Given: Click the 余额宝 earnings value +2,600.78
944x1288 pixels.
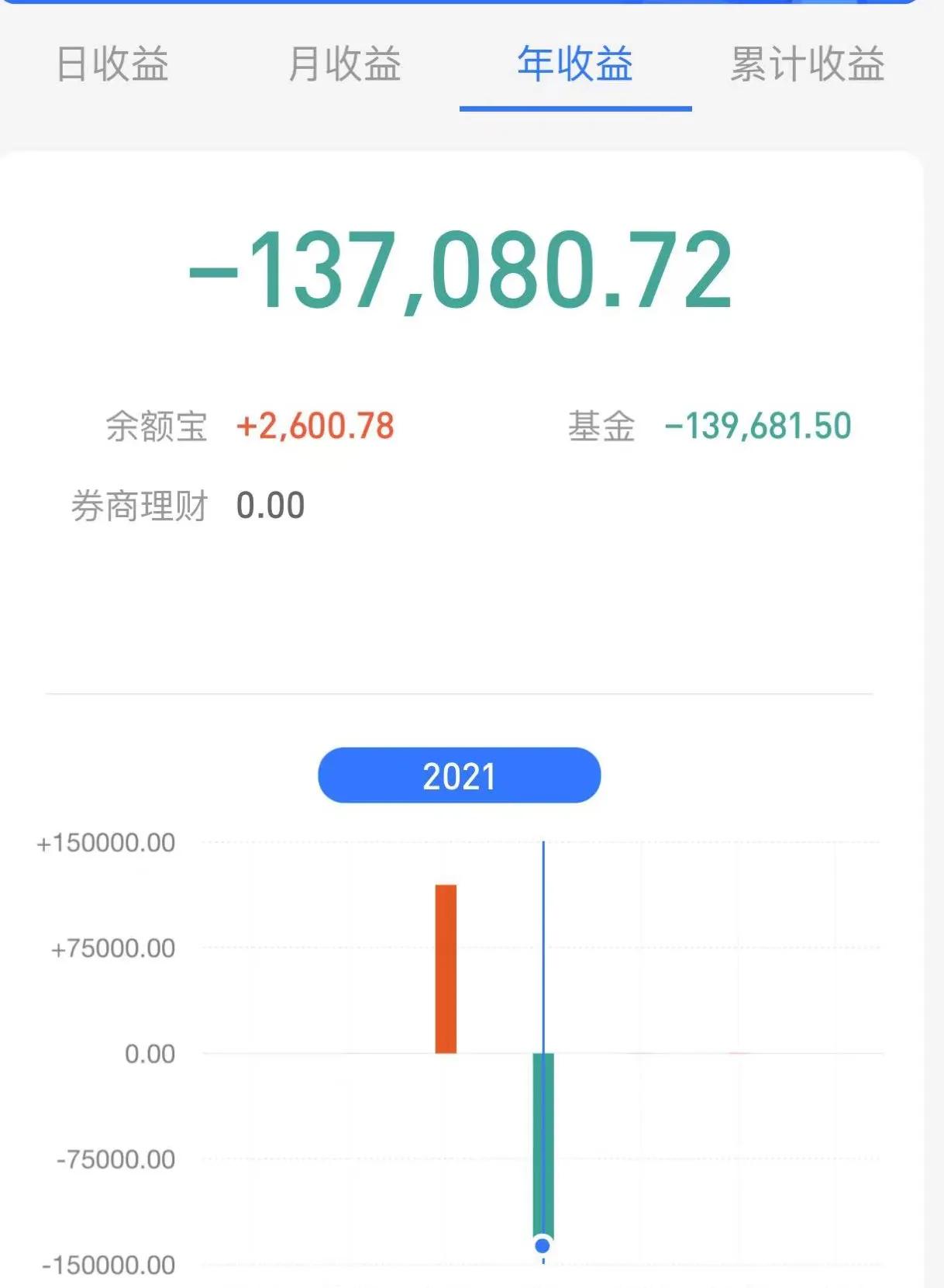Looking at the screenshot, I should (x=313, y=426).
